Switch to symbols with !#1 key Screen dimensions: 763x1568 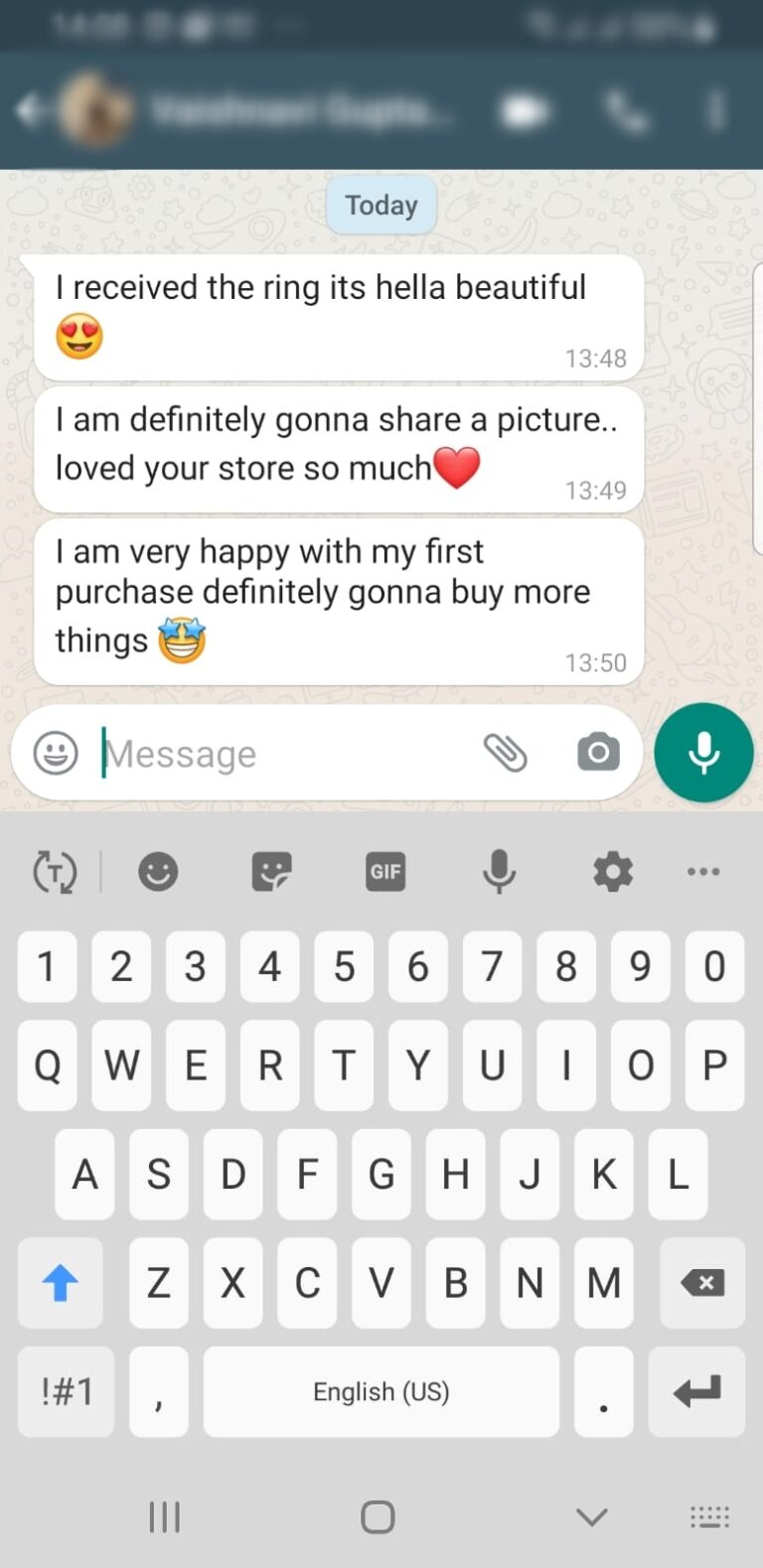point(67,1391)
